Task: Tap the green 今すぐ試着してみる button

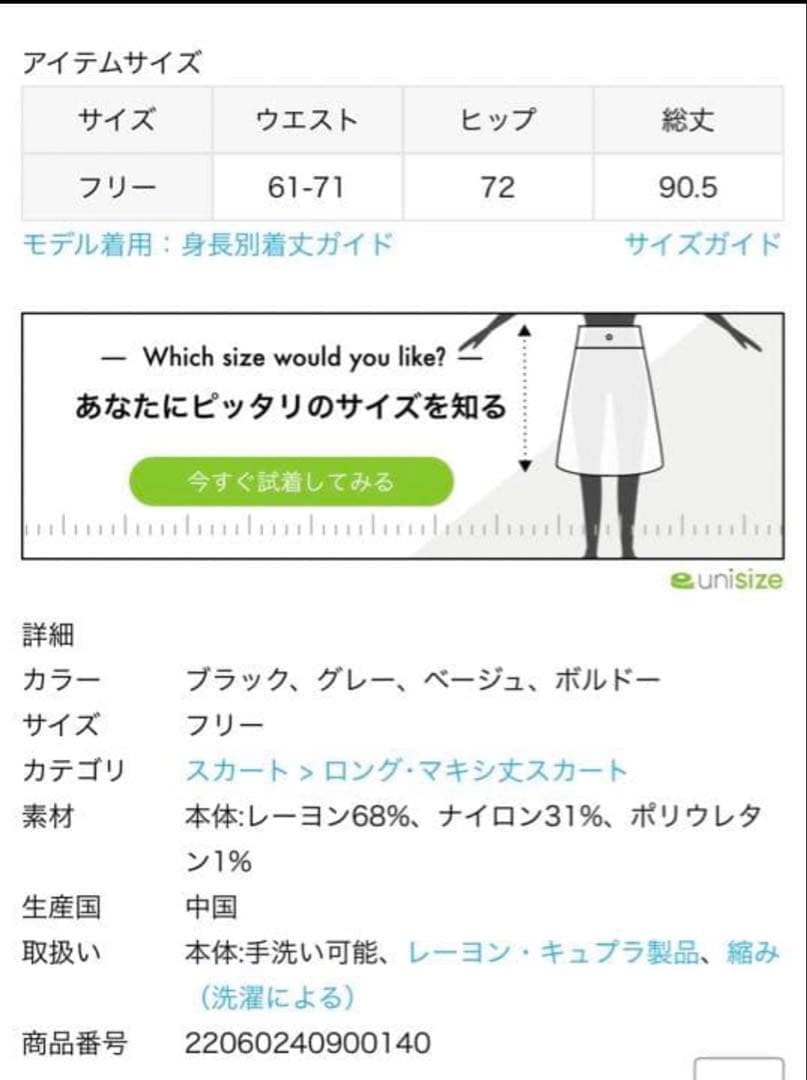Action: click(x=291, y=481)
